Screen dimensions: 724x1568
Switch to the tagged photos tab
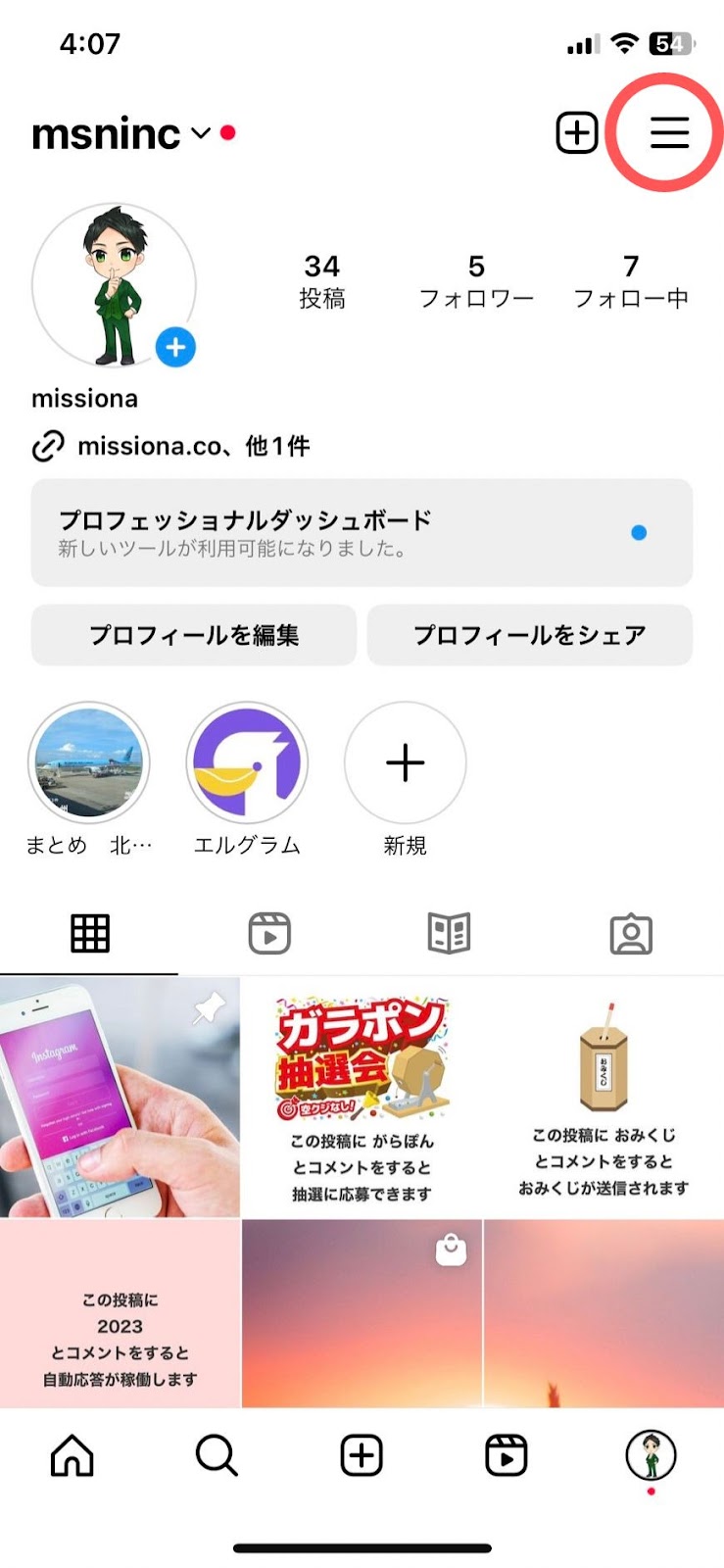click(631, 934)
